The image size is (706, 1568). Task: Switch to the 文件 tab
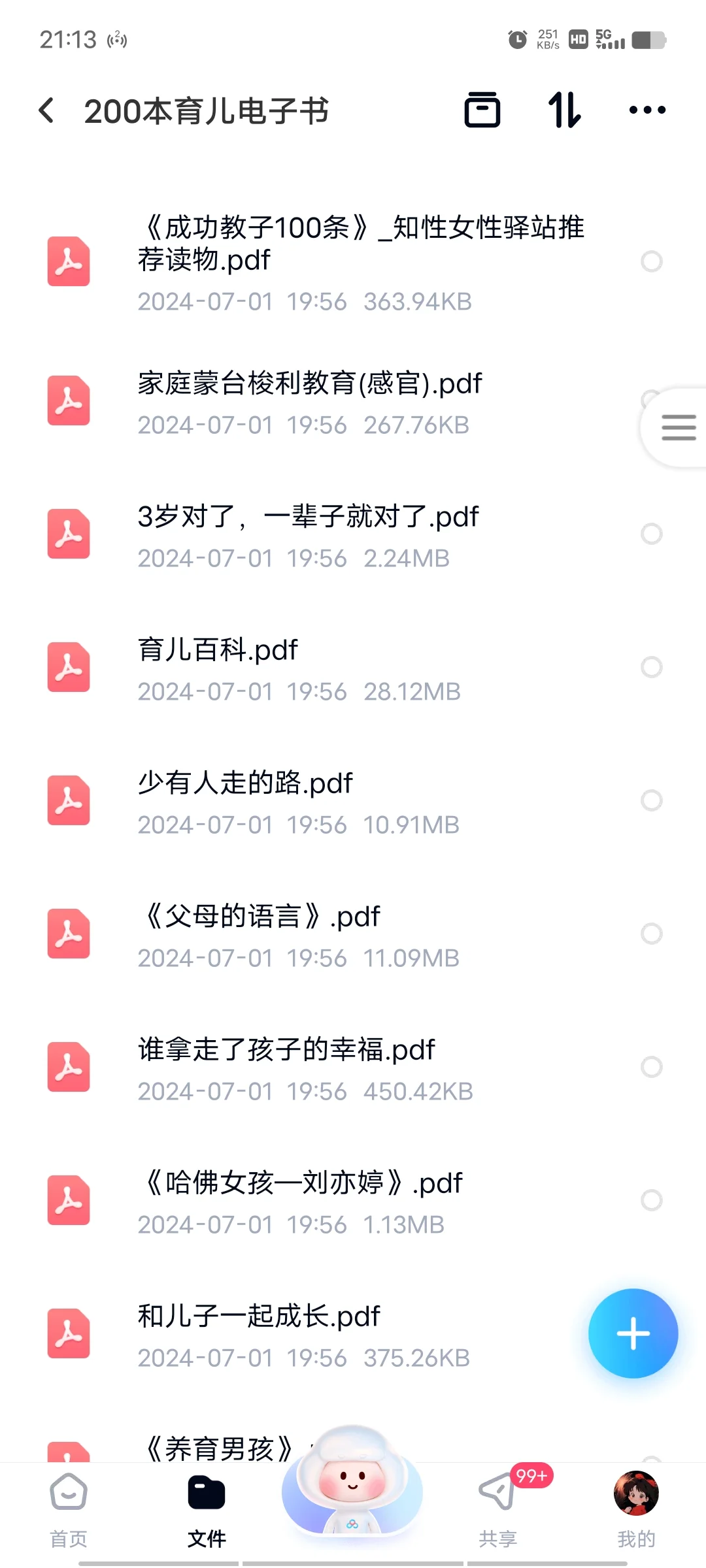[x=207, y=1510]
